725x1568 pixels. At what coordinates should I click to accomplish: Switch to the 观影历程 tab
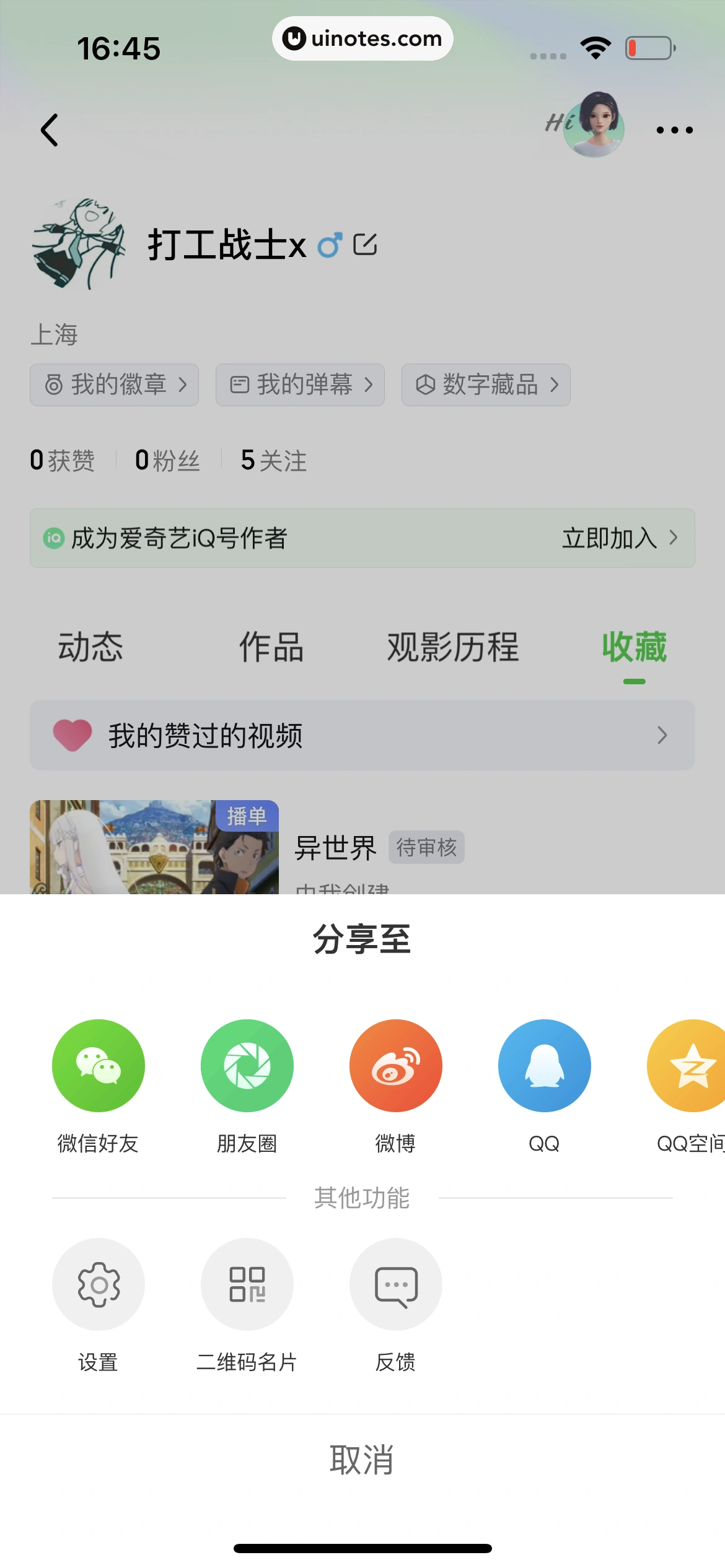pyautogui.click(x=453, y=647)
